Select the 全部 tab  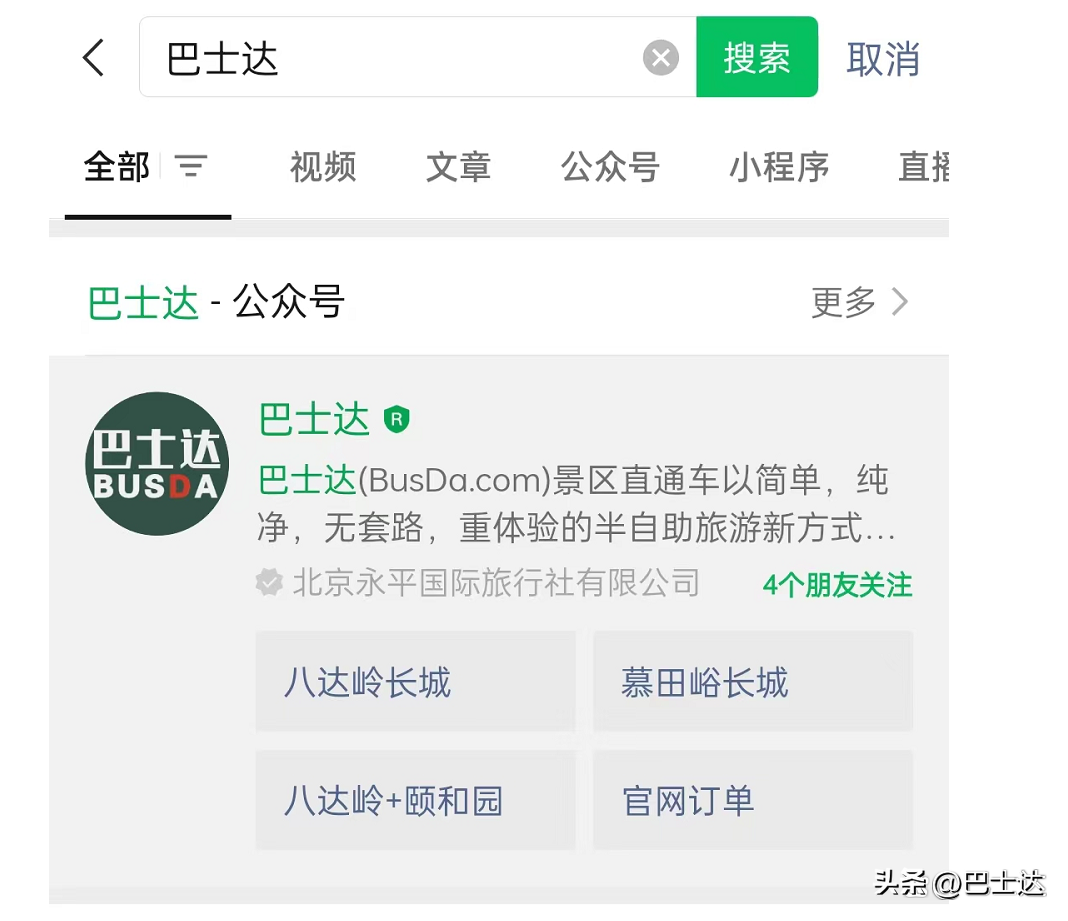117,166
